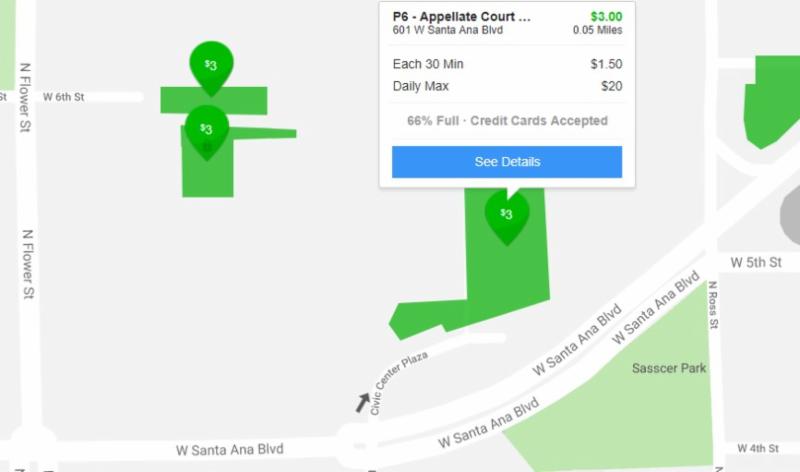
Task: Select the lower $3 pin beside W 6th St
Action: [x=206, y=129]
